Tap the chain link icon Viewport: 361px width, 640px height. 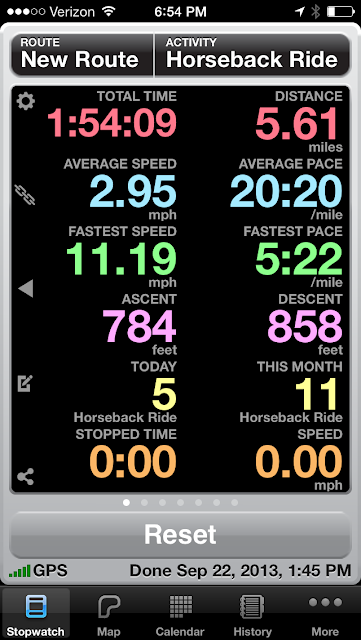pyautogui.click(x=25, y=195)
